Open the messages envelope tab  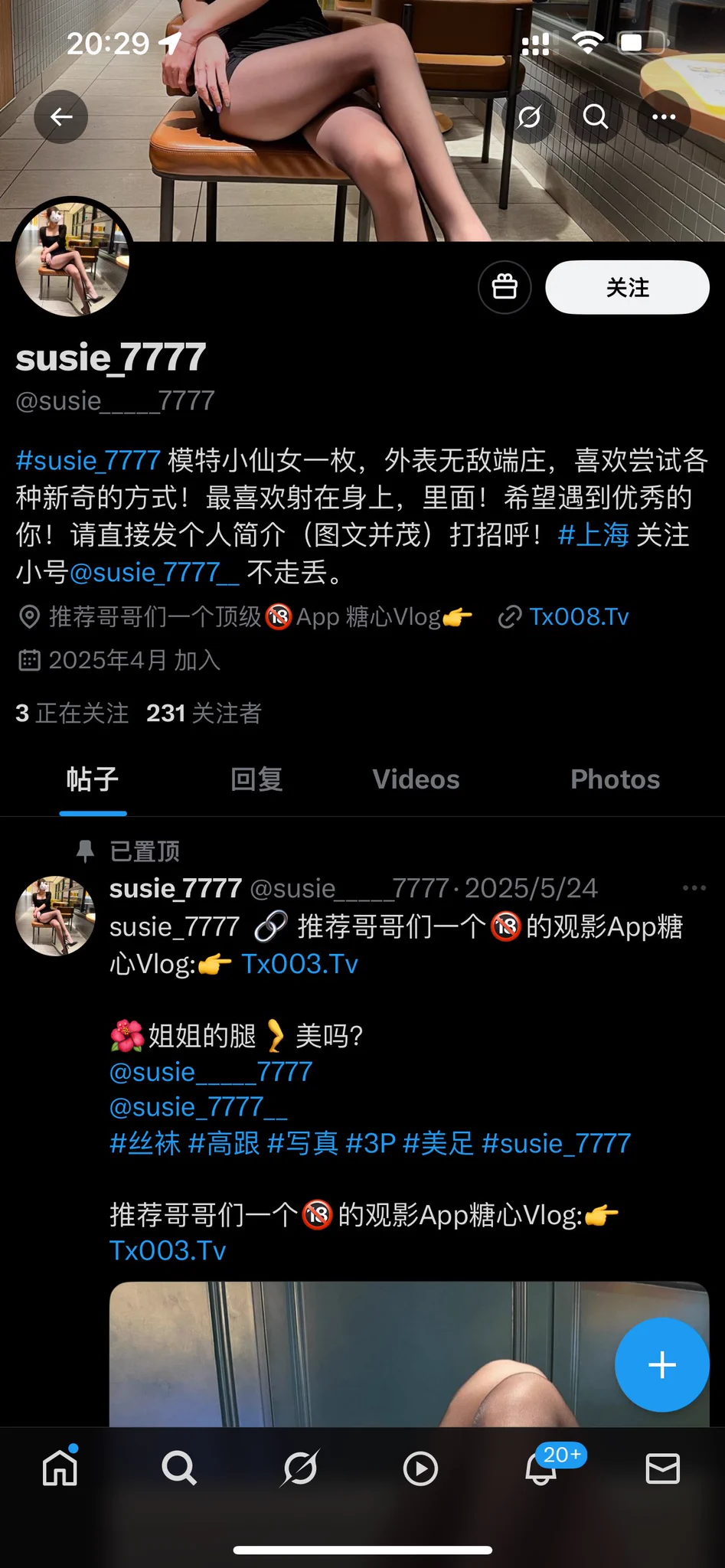662,1468
